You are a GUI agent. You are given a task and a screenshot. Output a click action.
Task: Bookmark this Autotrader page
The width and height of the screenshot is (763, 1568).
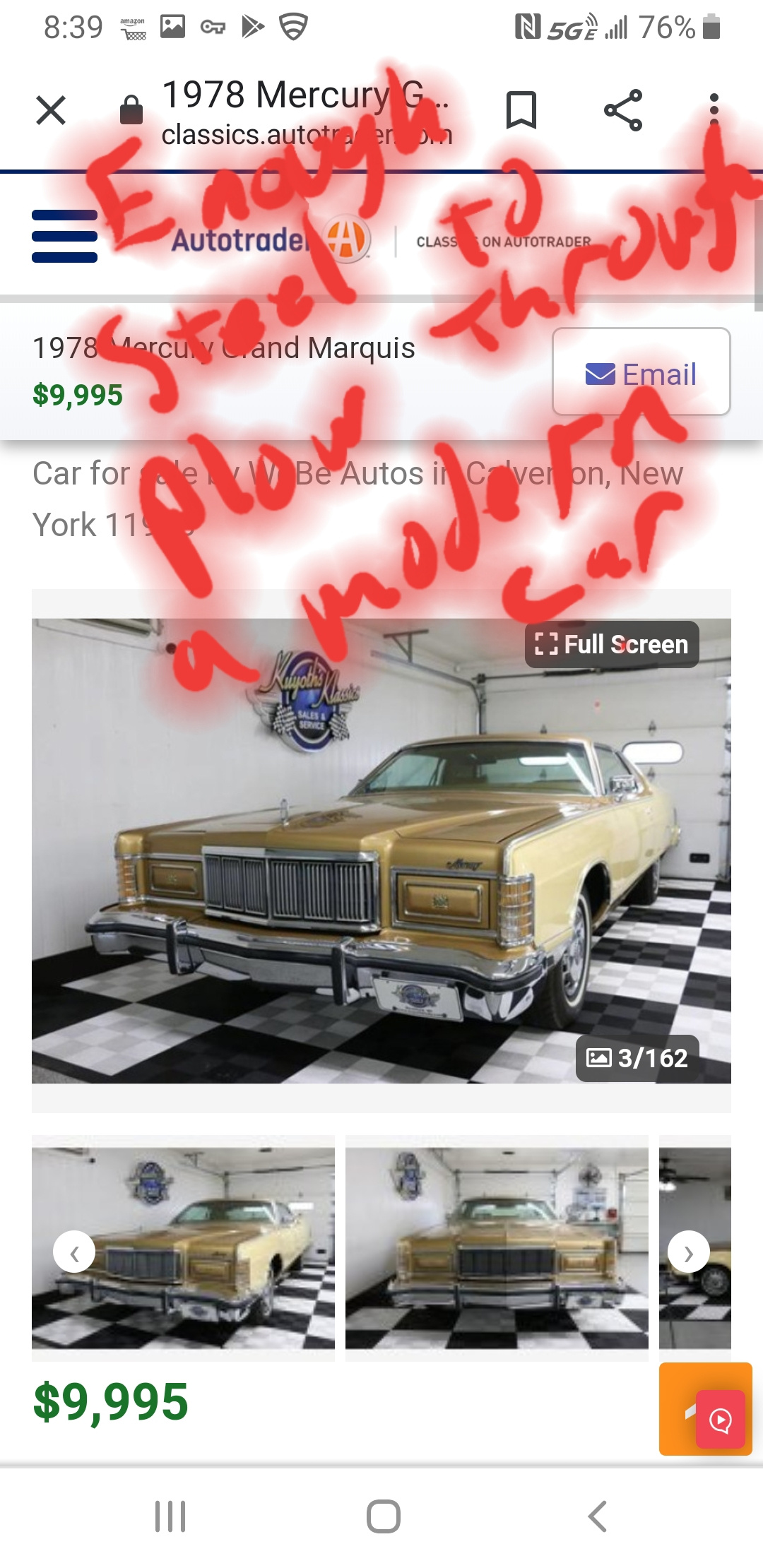pyautogui.click(x=521, y=110)
